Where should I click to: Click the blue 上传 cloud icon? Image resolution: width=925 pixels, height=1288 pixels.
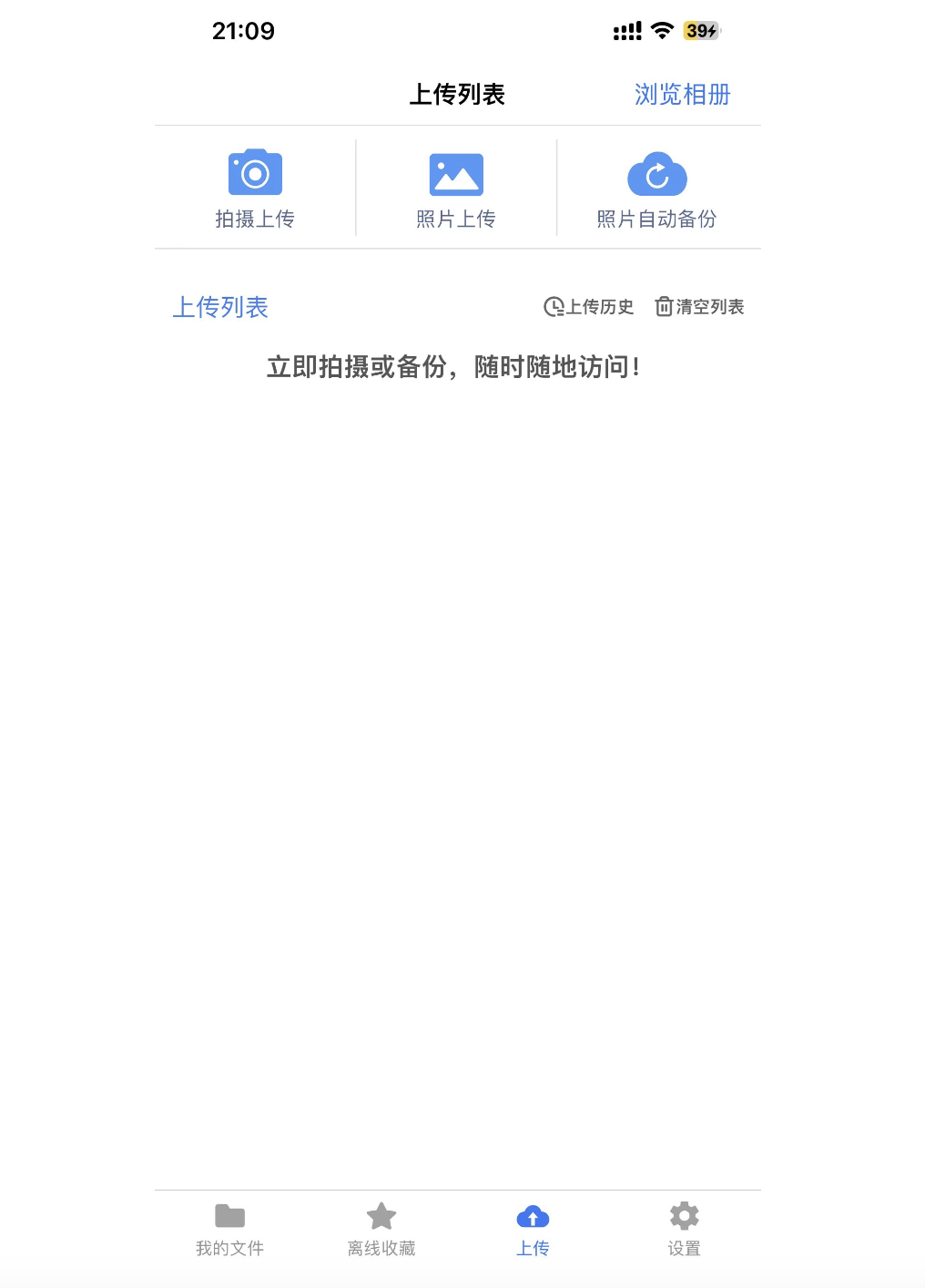(533, 1215)
